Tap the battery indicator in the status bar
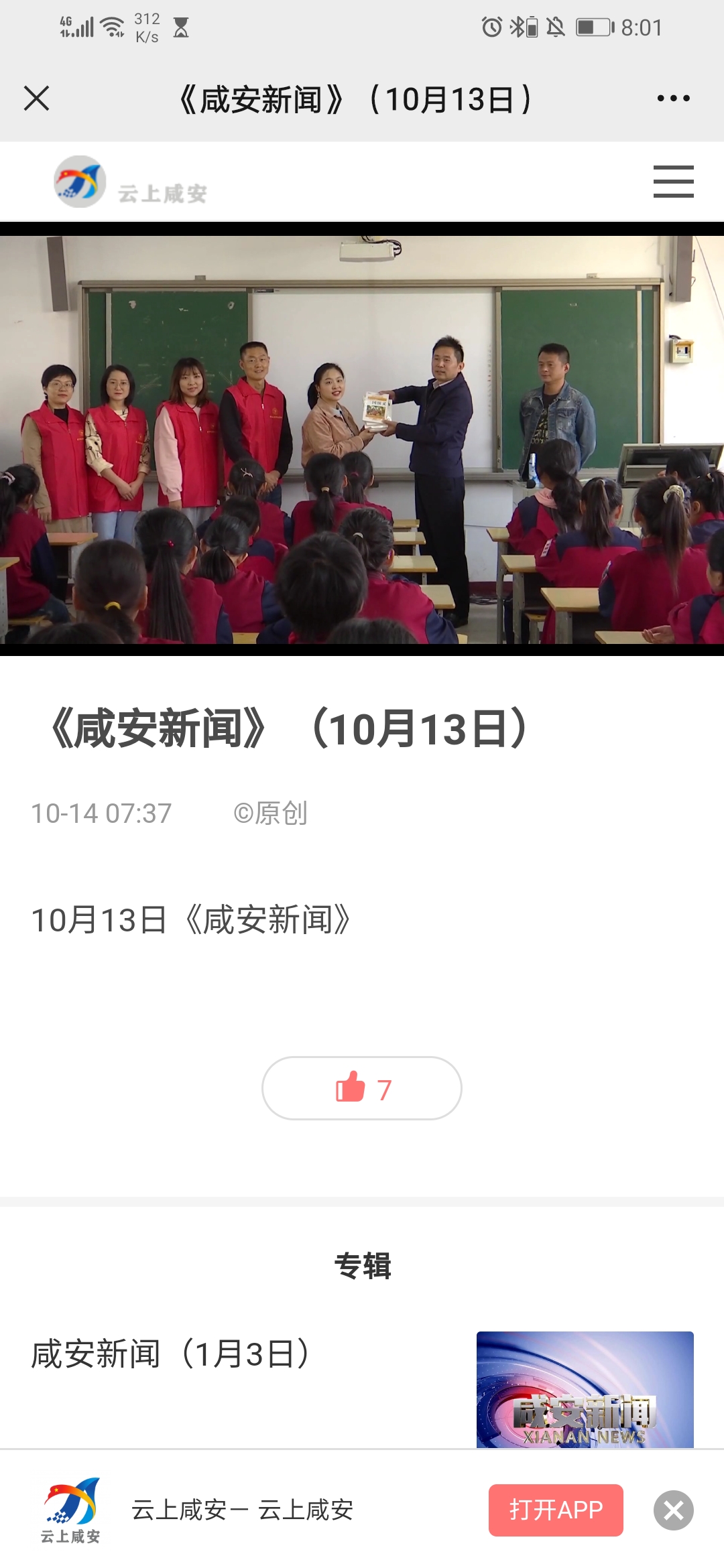The width and height of the screenshot is (724, 1568). click(593, 27)
